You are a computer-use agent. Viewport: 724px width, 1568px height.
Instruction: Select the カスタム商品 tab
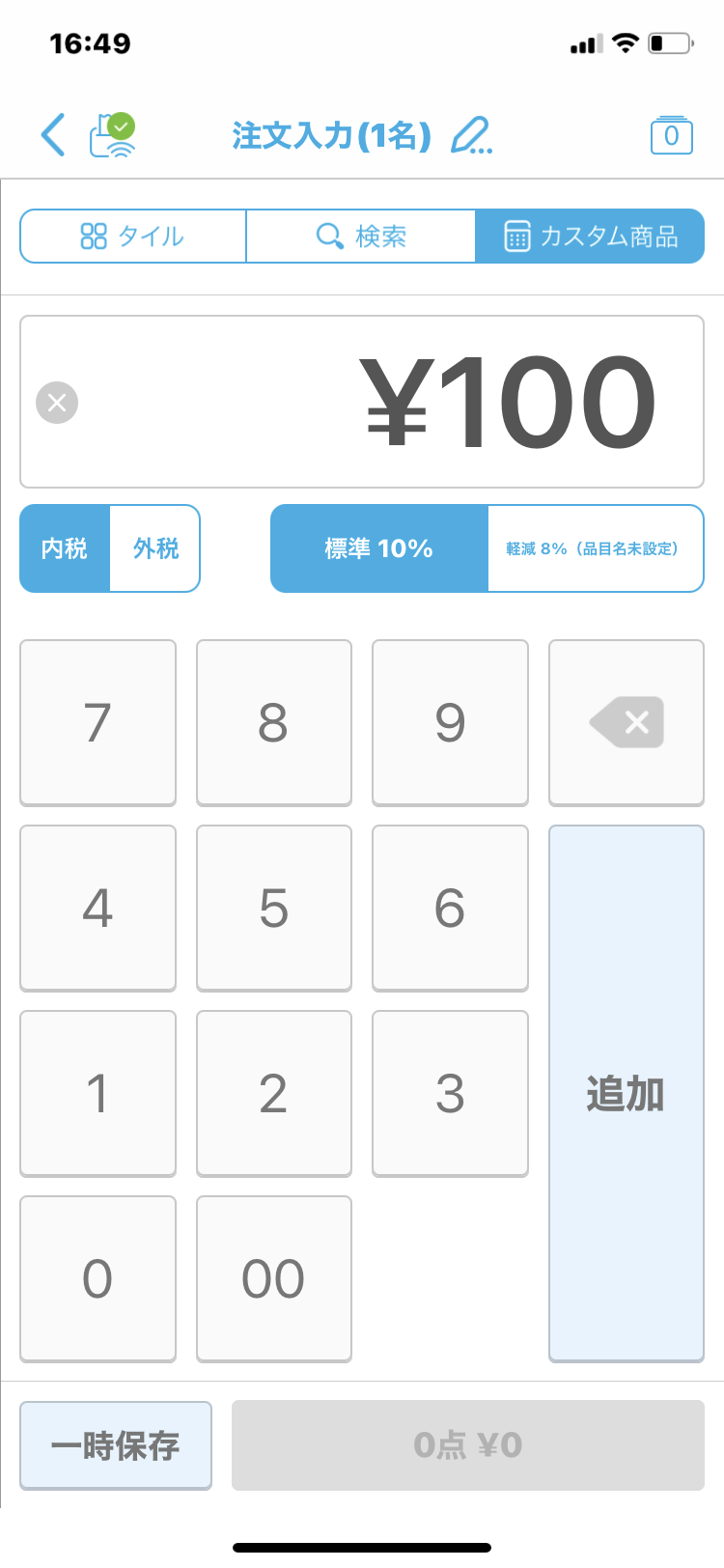(590, 236)
